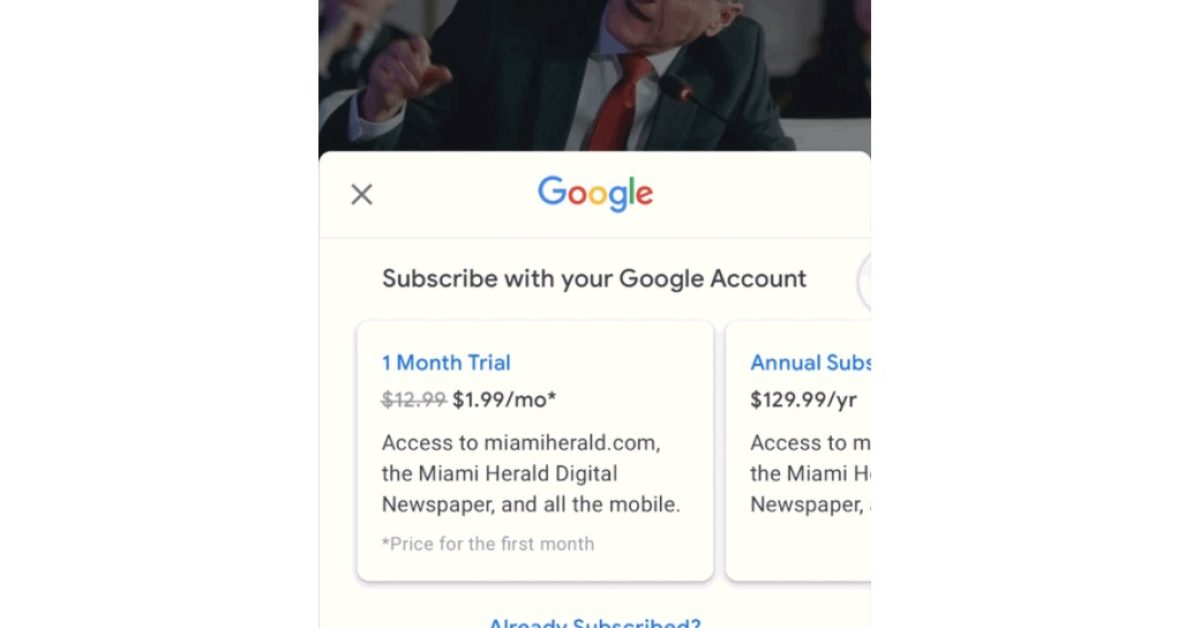Select the 1 Month Trial offer
Image resolution: width=1200 pixels, height=628 pixels.
point(535,450)
